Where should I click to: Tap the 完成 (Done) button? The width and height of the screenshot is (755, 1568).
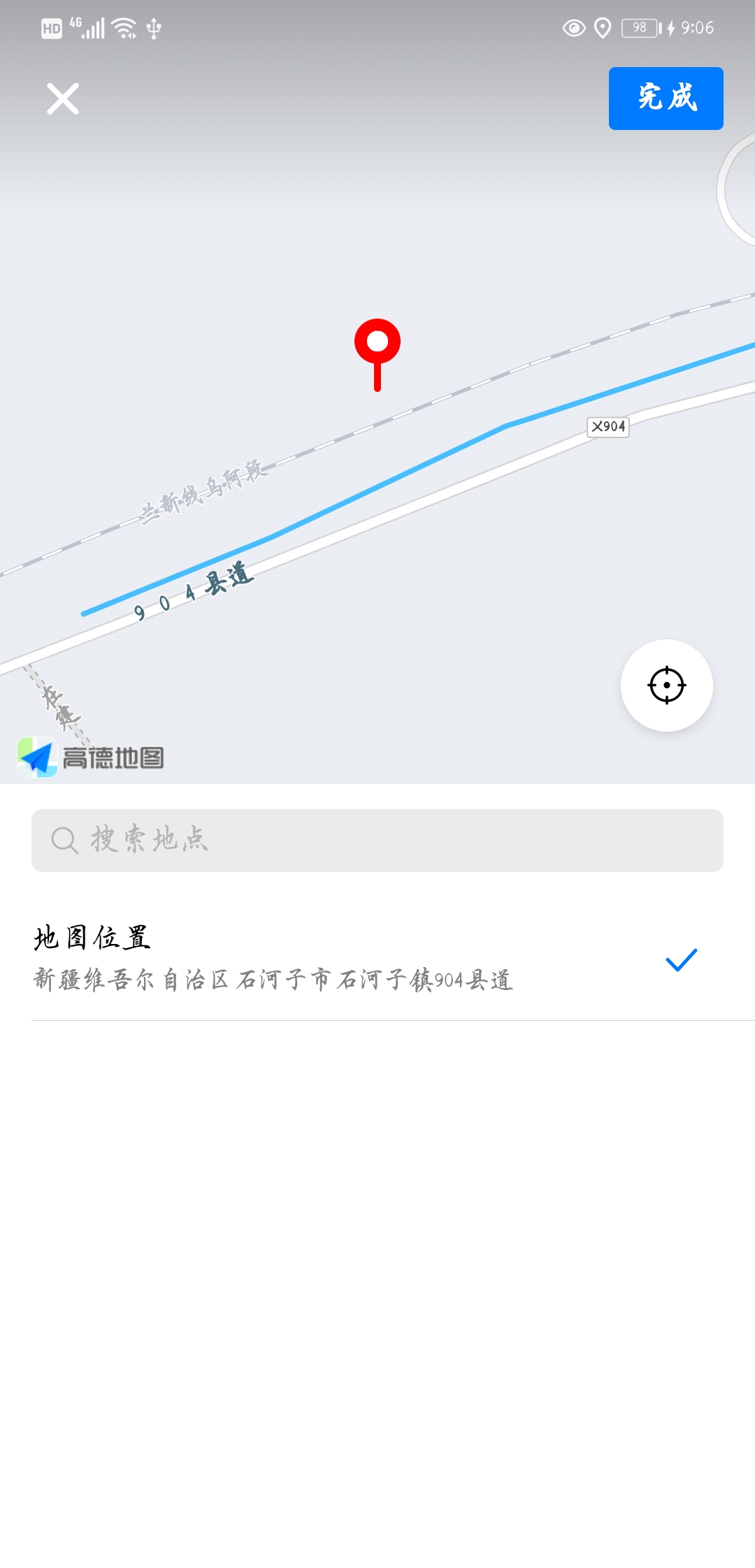click(665, 99)
